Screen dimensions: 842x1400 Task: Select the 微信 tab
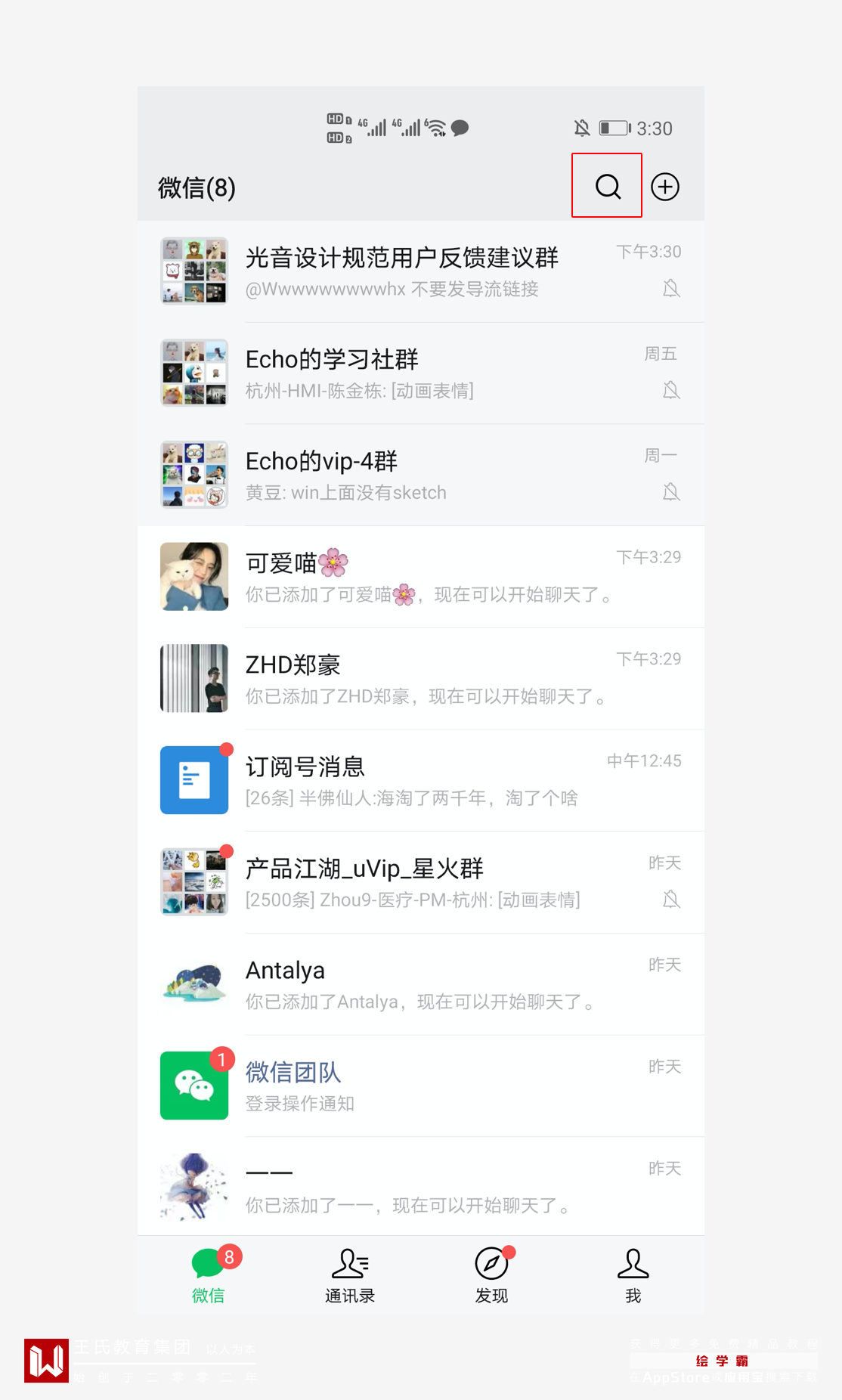(x=208, y=1276)
